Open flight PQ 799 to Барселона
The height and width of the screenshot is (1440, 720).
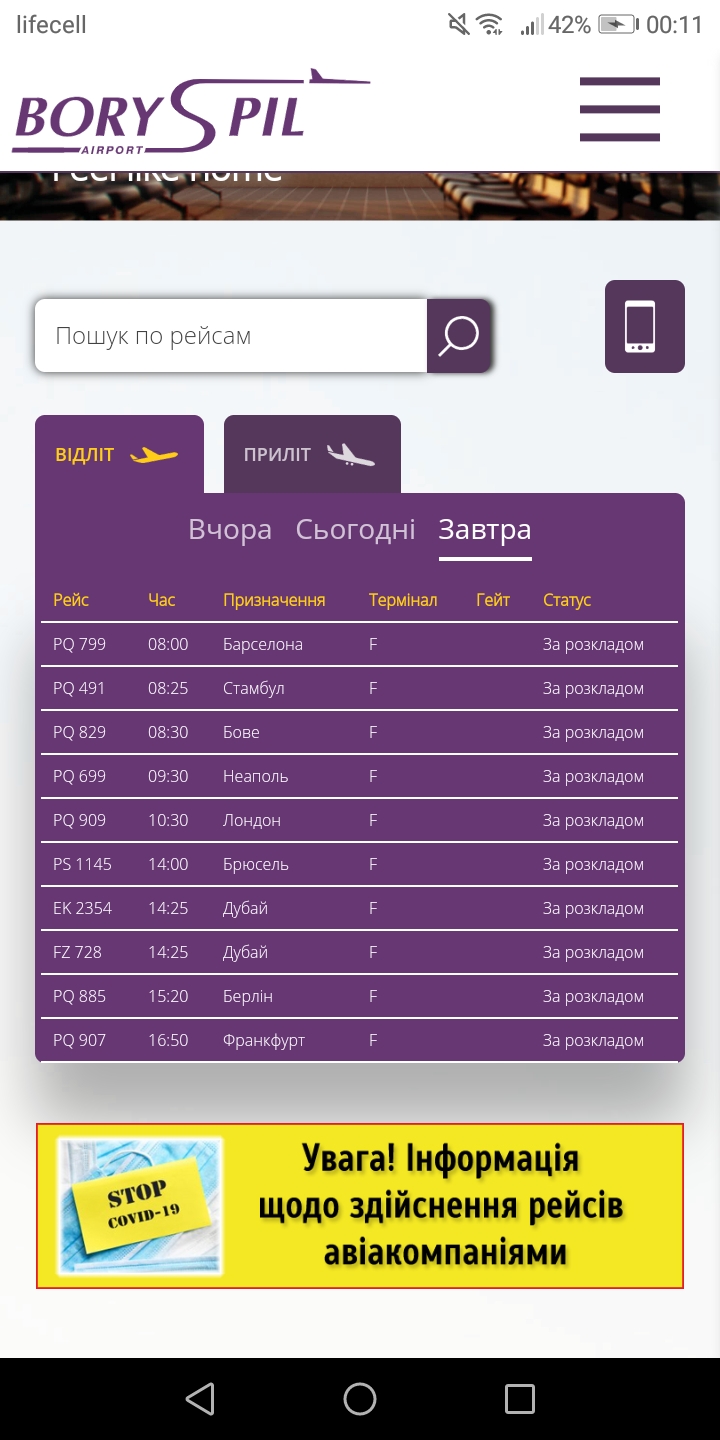point(360,644)
